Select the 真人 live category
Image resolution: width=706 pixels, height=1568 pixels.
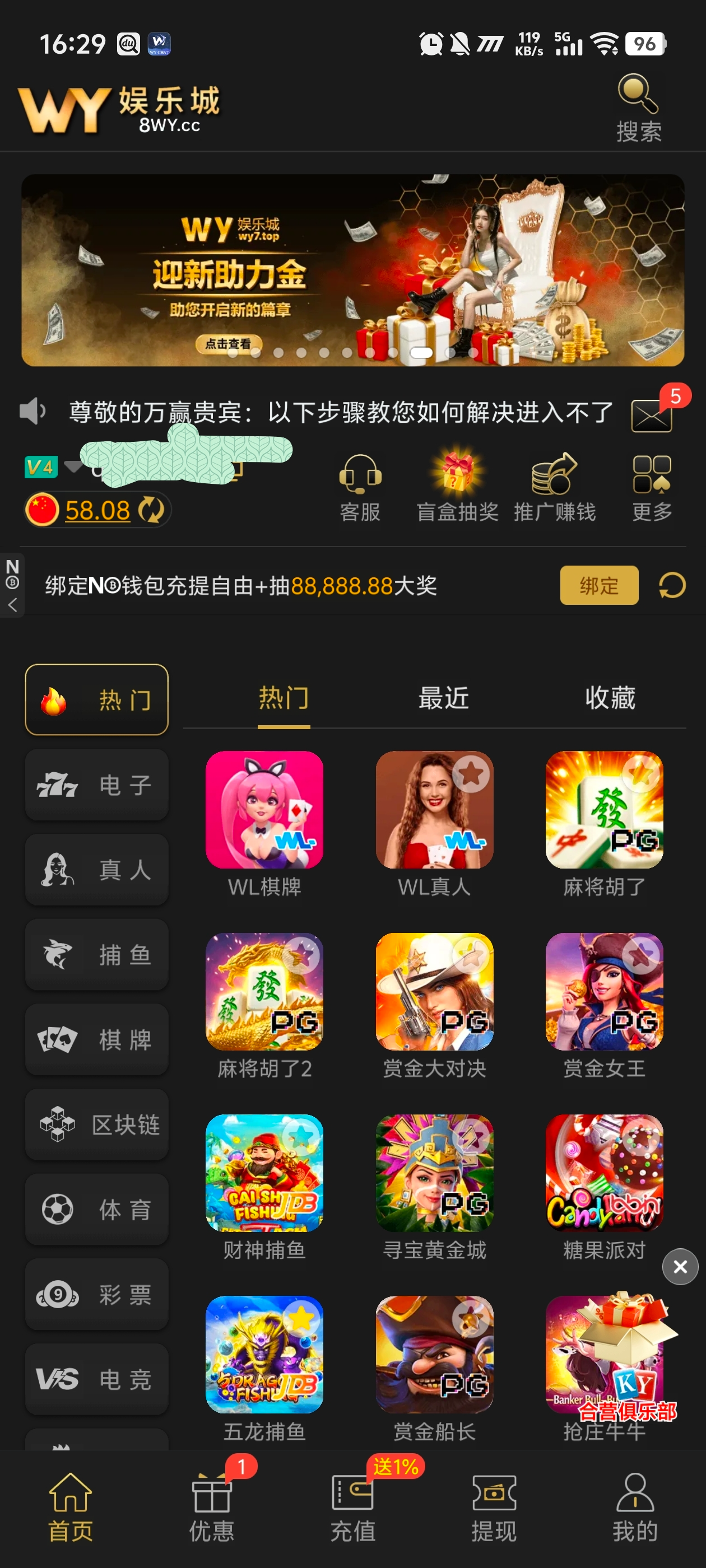97,870
